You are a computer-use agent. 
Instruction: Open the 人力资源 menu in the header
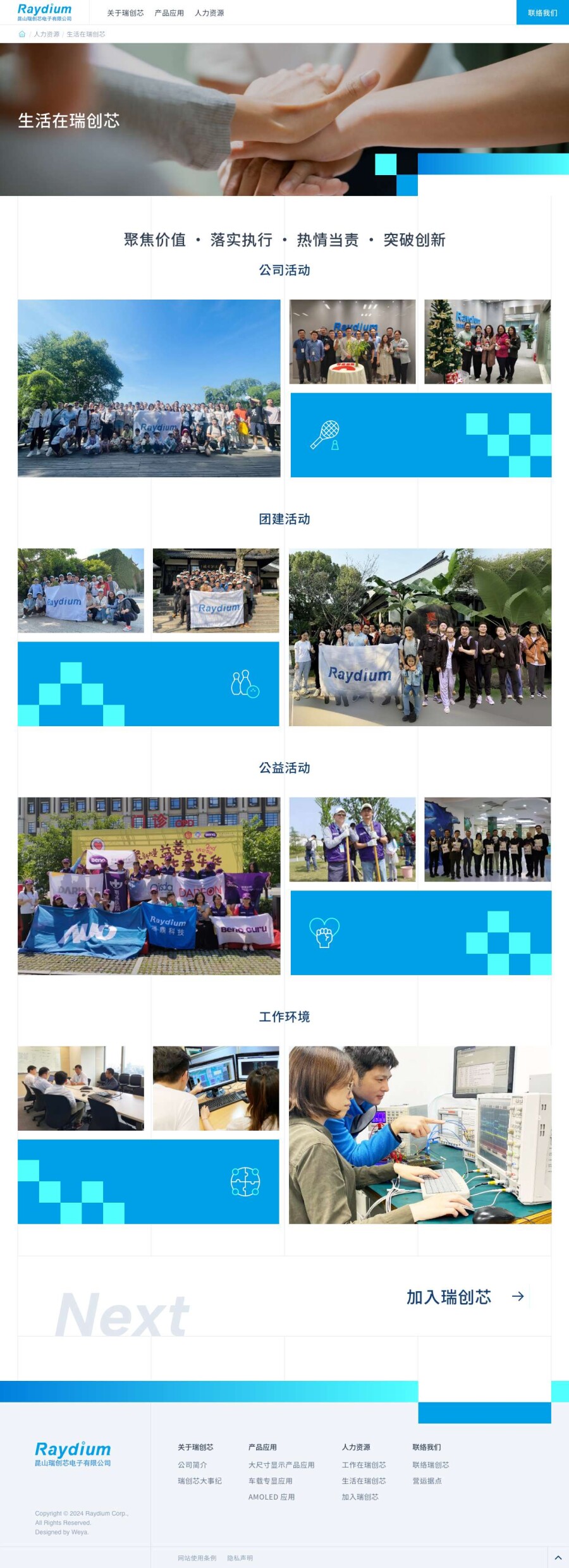[209, 13]
